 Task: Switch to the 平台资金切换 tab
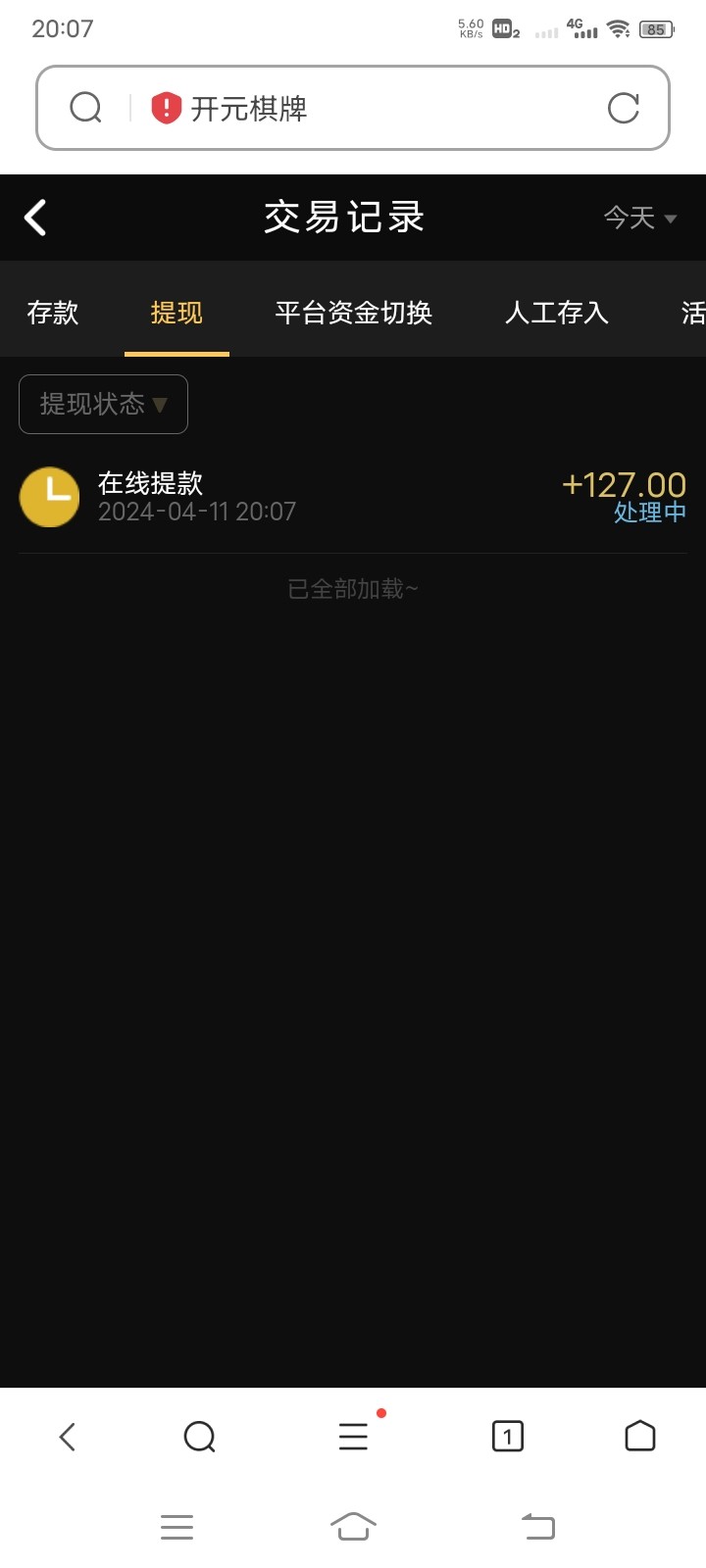[x=353, y=313]
